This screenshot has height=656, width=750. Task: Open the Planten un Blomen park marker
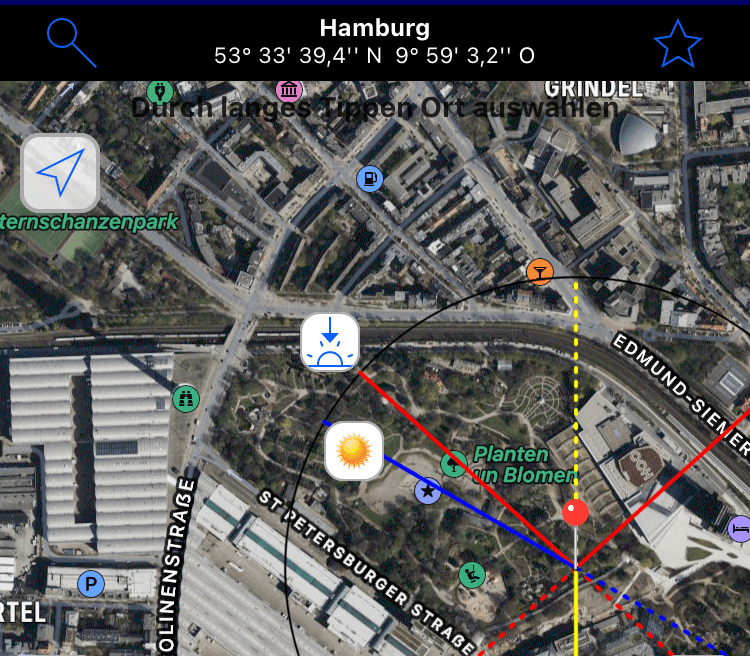pos(454,463)
